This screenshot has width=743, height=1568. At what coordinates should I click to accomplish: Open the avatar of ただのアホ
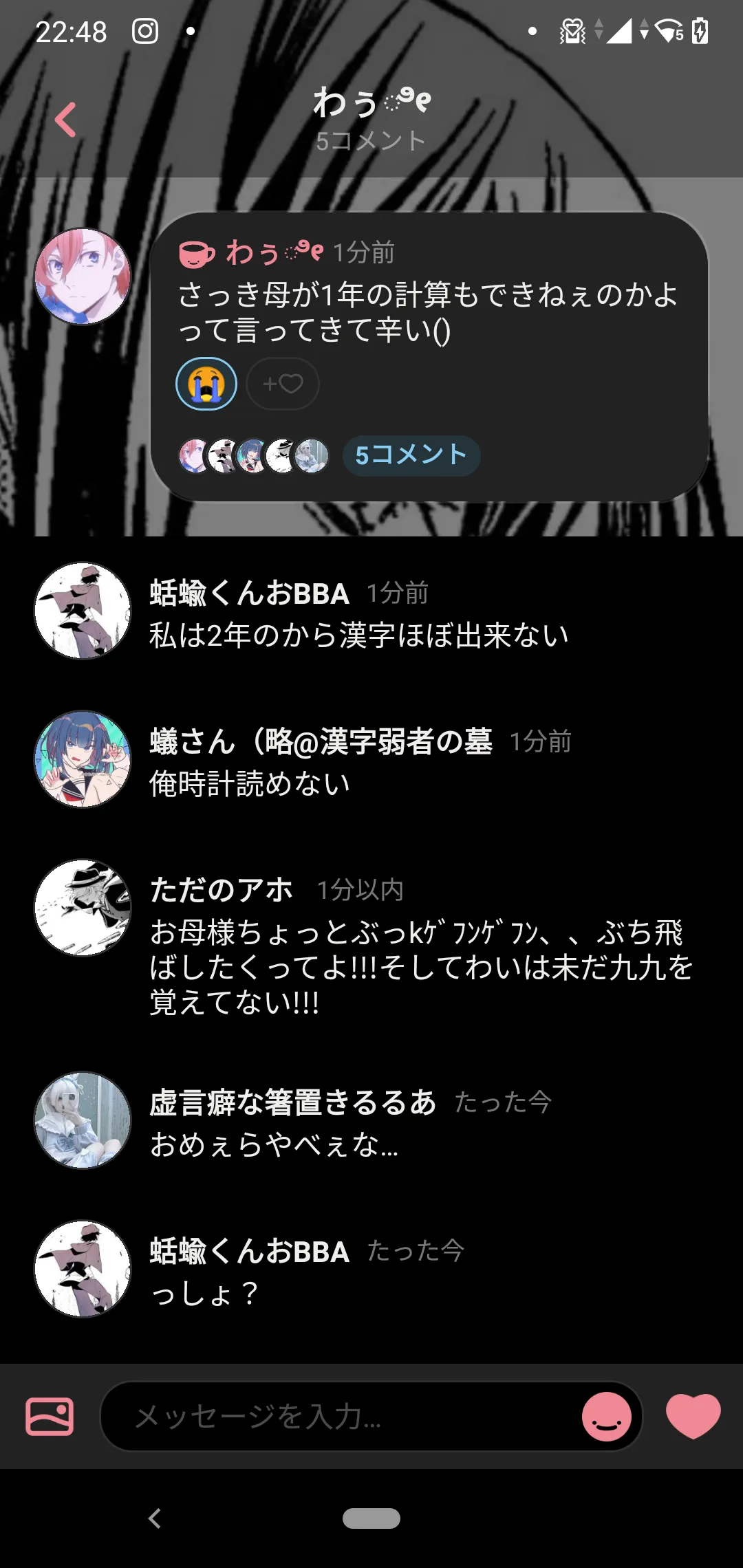[83, 907]
